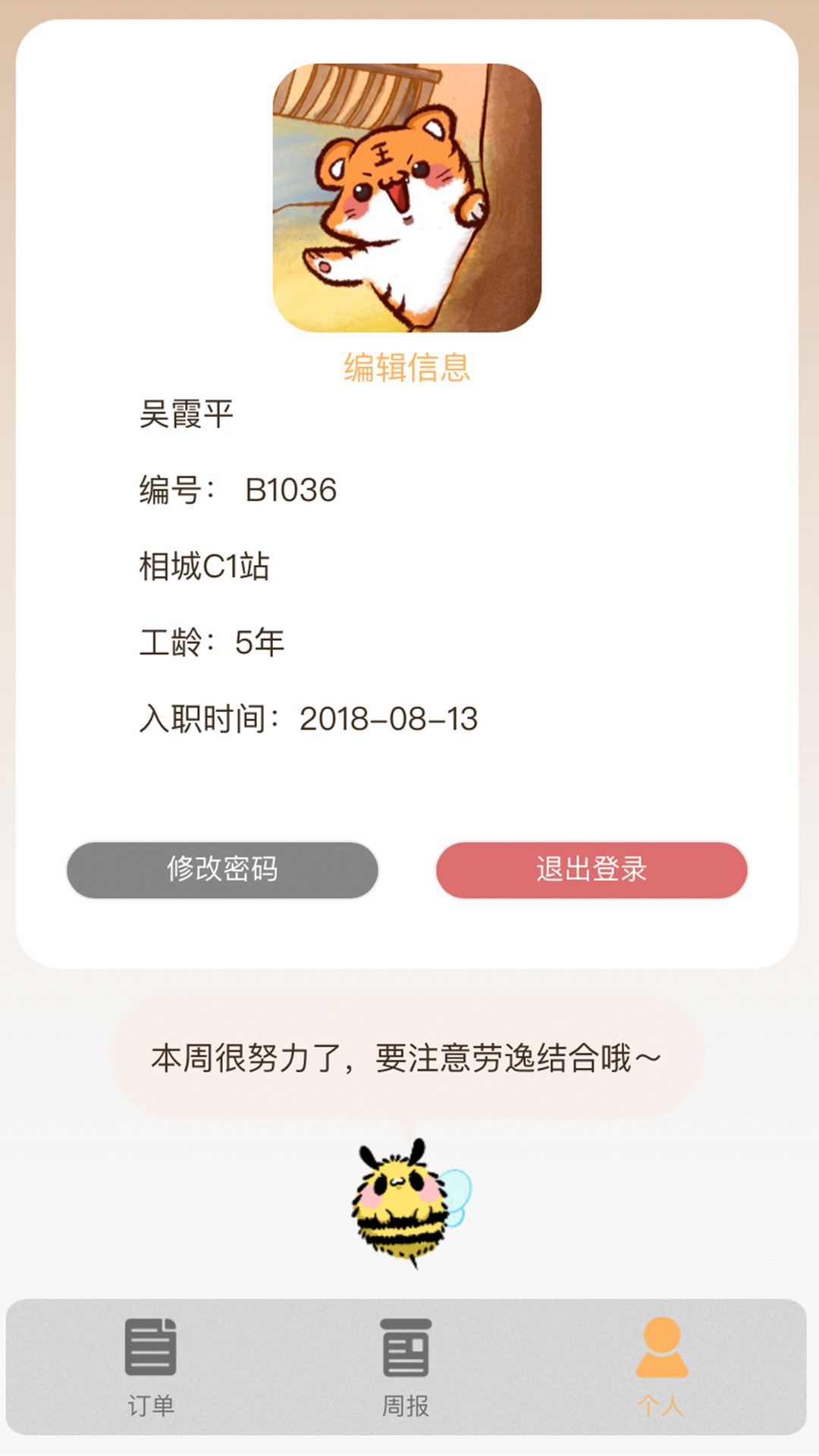
Task: Log out with 退出登录
Action: click(591, 870)
